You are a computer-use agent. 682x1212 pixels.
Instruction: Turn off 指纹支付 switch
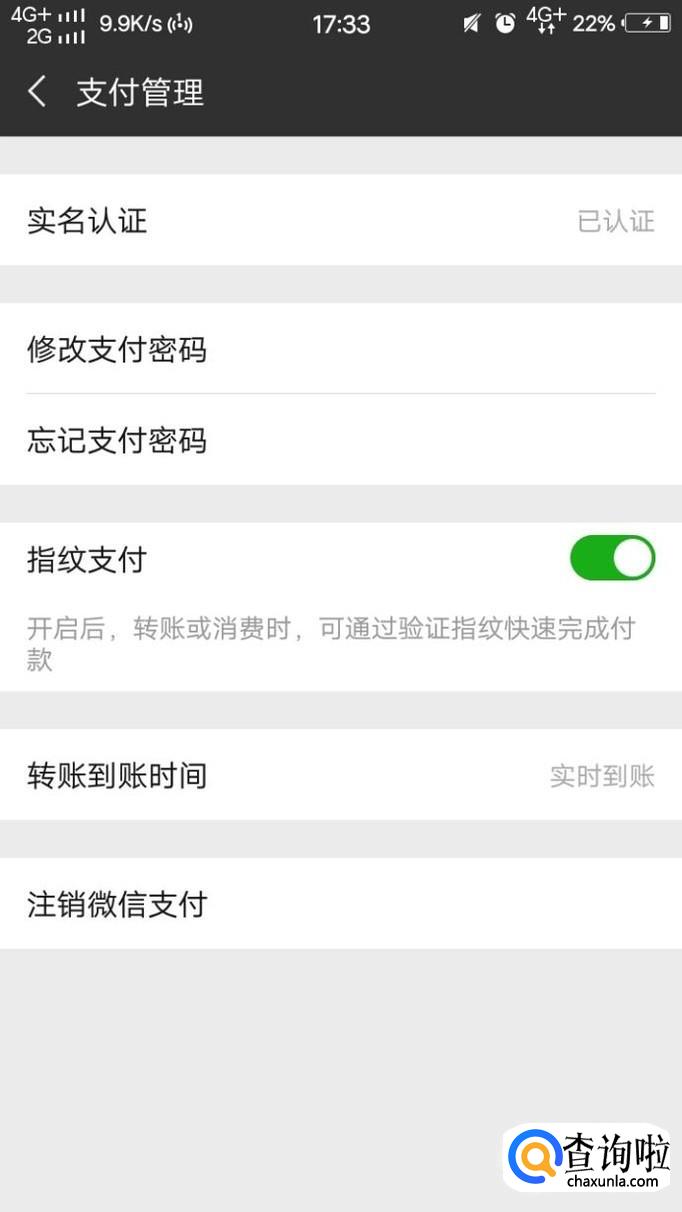pyautogui.click(x=612, y=558)
